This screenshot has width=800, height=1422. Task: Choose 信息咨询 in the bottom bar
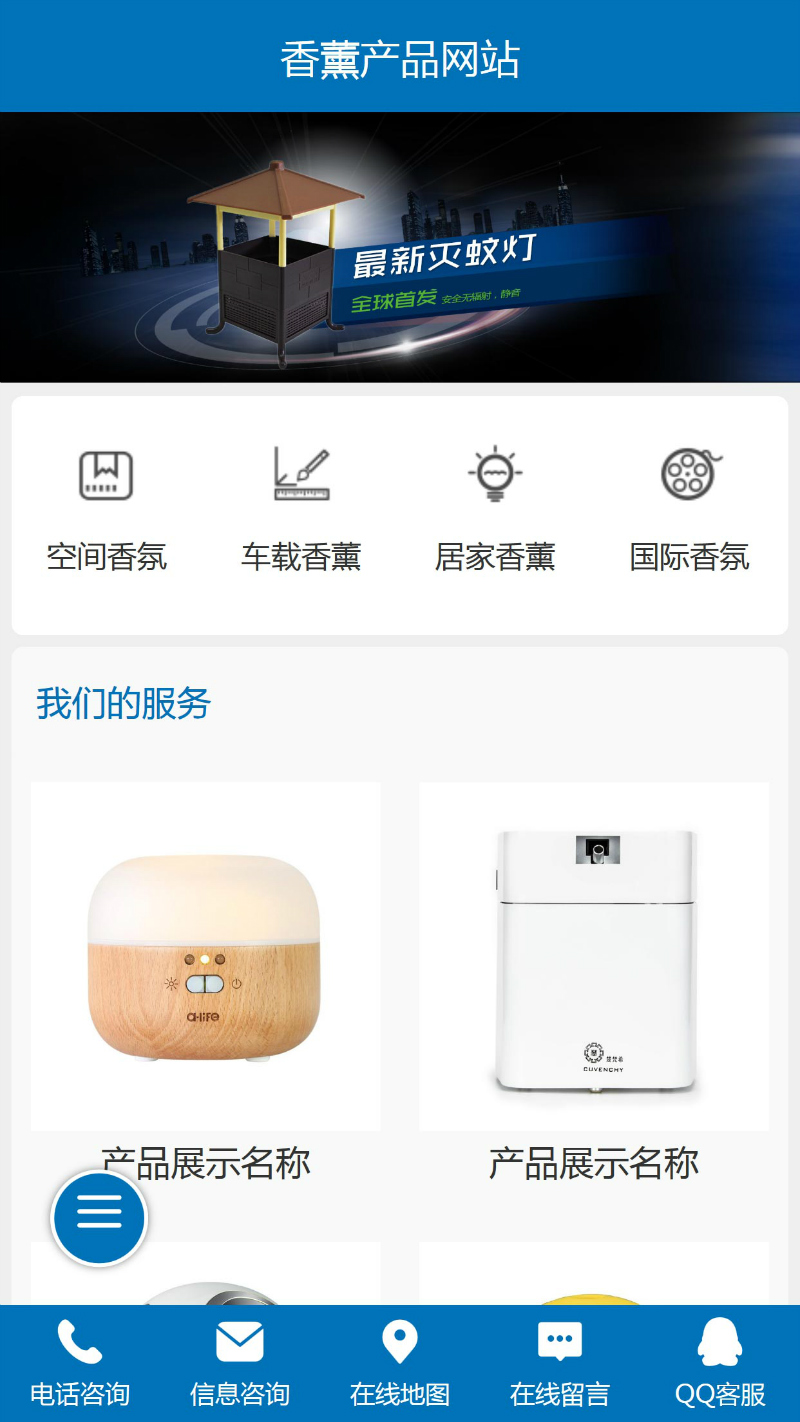pyautogui.click(x=240, y=1364)
